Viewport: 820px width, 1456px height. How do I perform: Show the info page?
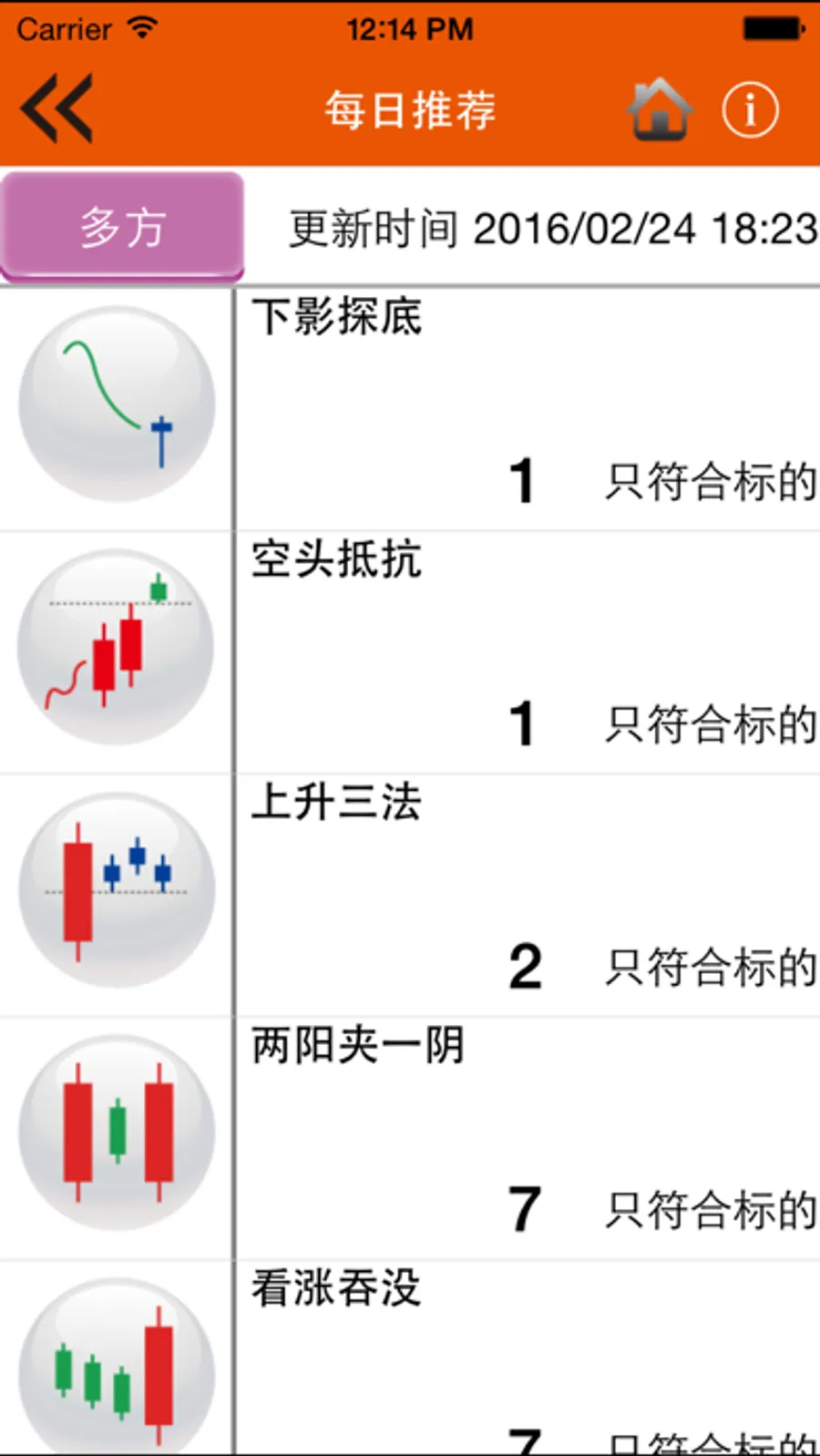(750, 110)
